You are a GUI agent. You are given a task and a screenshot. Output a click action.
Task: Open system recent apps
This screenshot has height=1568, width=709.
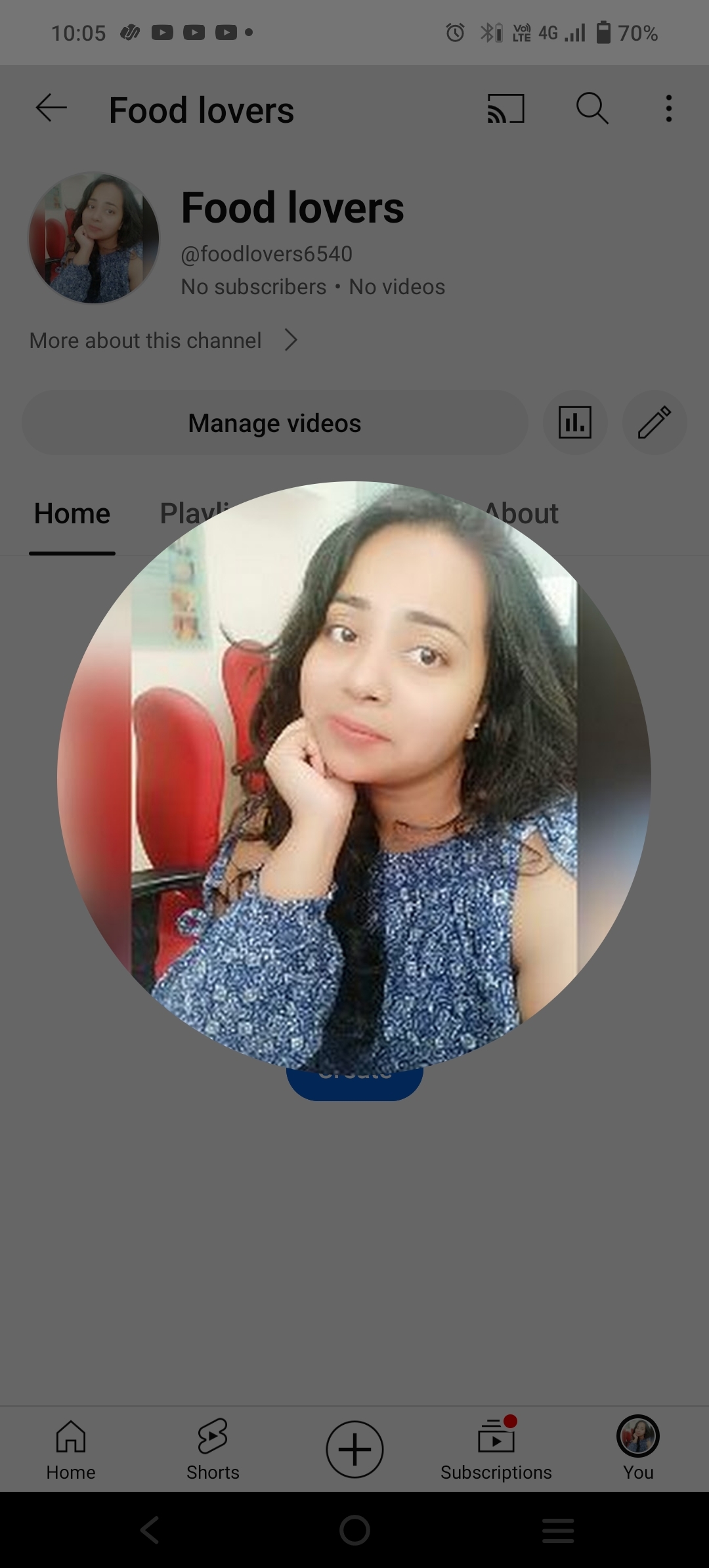(x=558, y=1531)
